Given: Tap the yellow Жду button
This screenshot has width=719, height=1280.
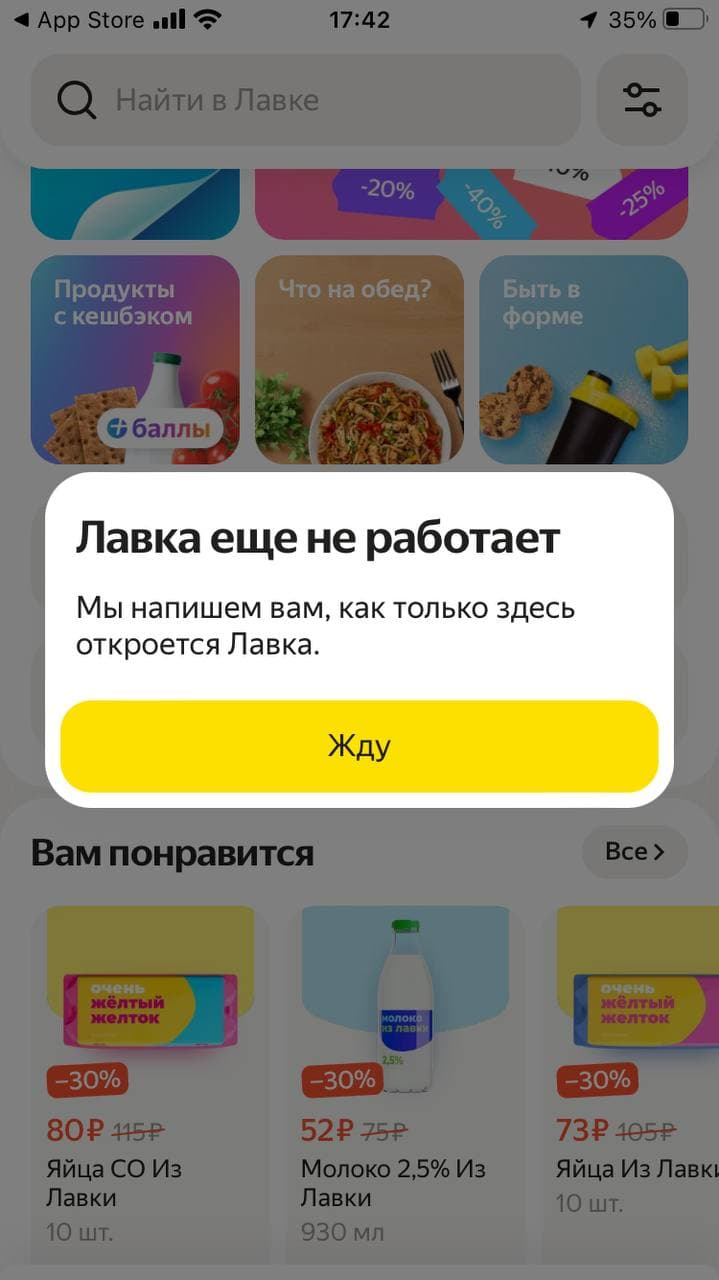Looking at the screenshot, I should pyautogui.click(x=359, y=746).
